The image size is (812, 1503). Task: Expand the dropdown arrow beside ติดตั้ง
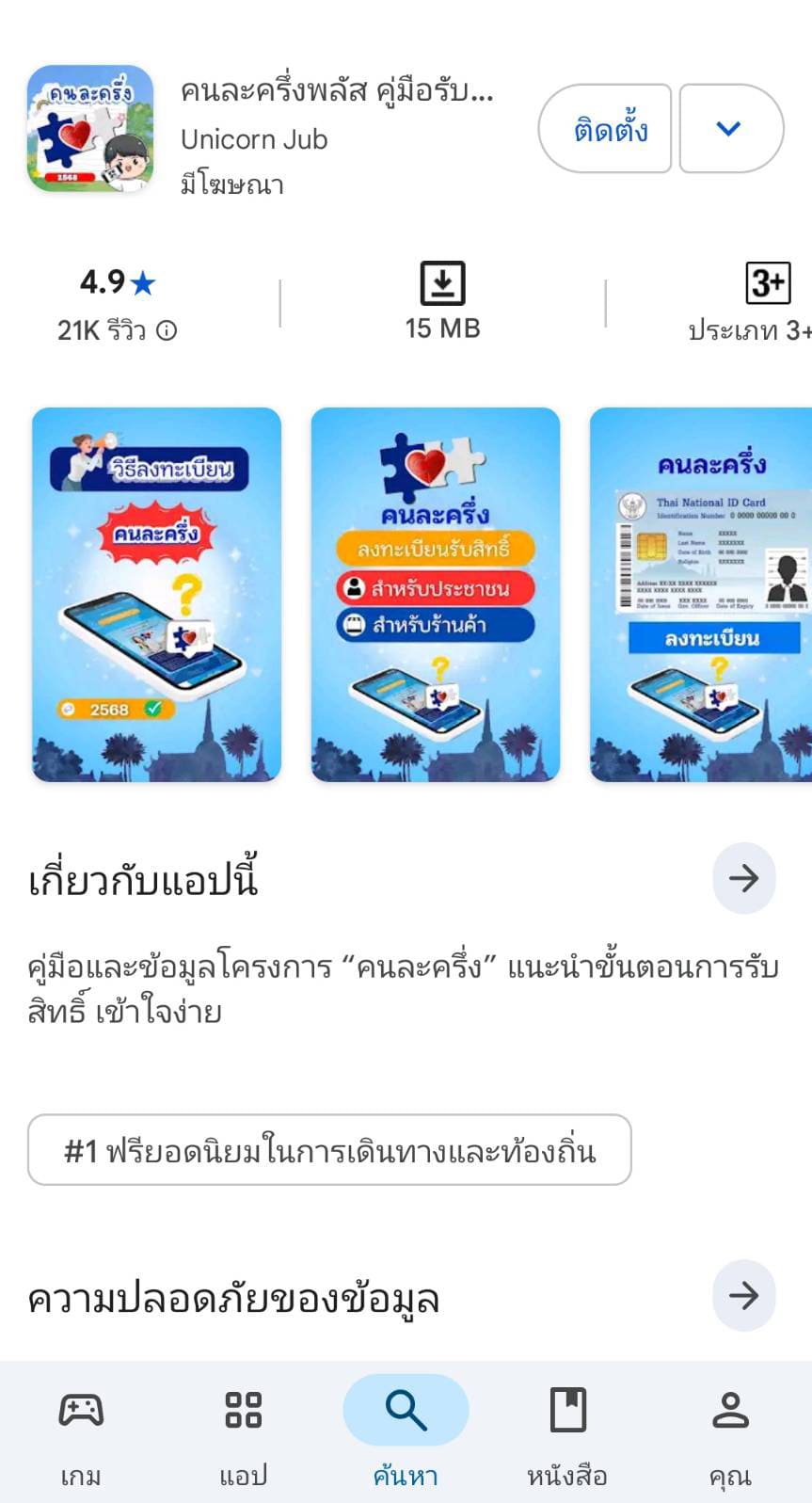[730, 129]
